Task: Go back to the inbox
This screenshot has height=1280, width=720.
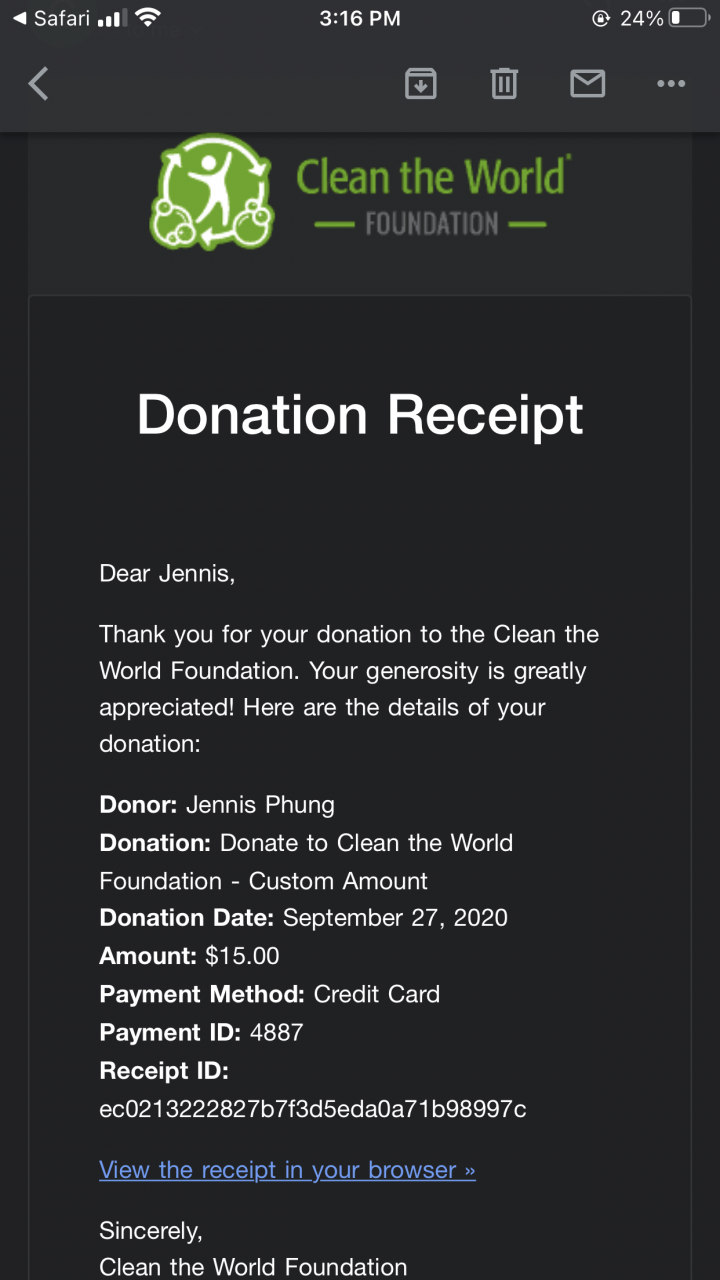Action: point(39,84)
